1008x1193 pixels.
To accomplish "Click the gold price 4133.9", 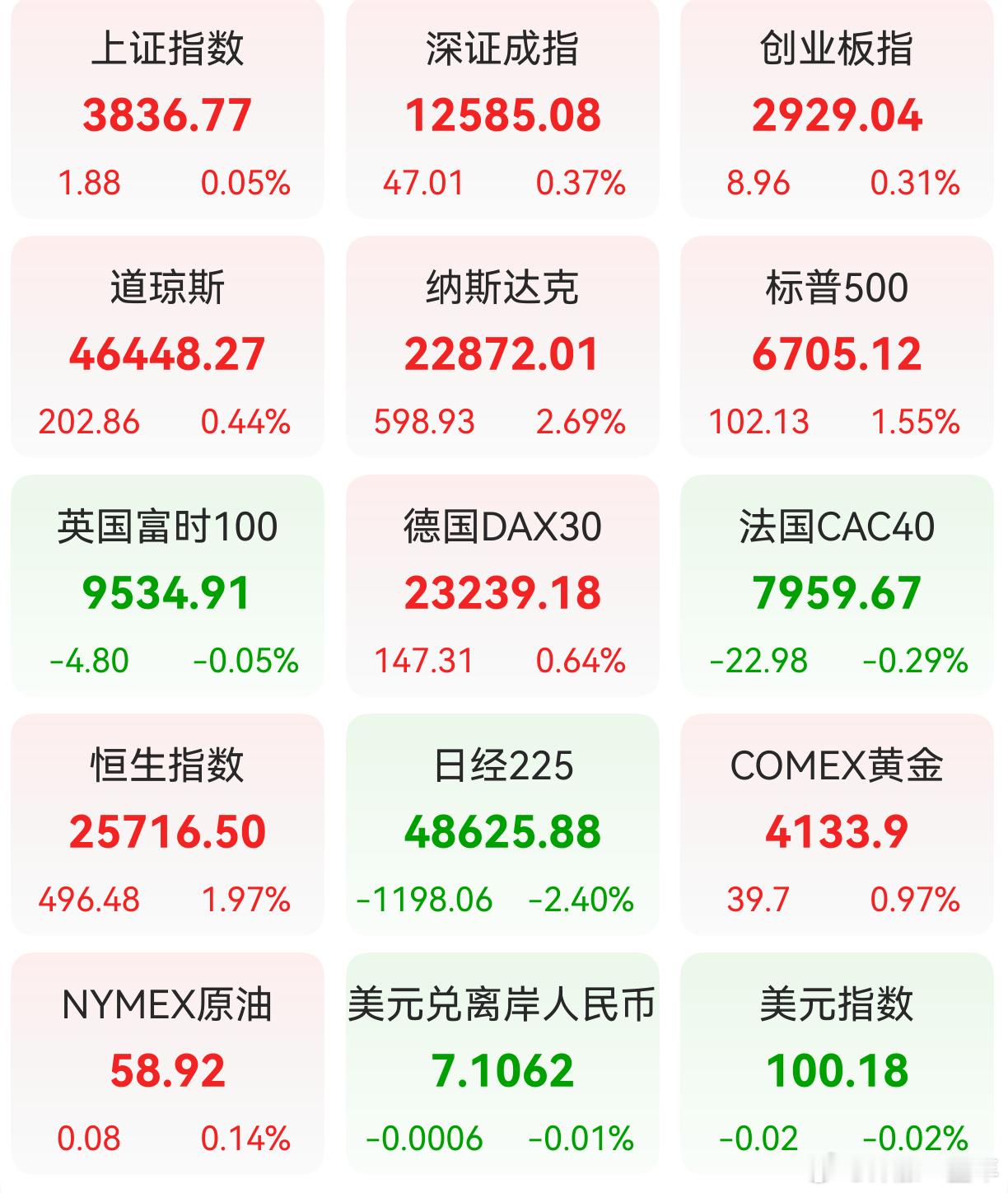I will pyautogui.click(x=836, y=832).
